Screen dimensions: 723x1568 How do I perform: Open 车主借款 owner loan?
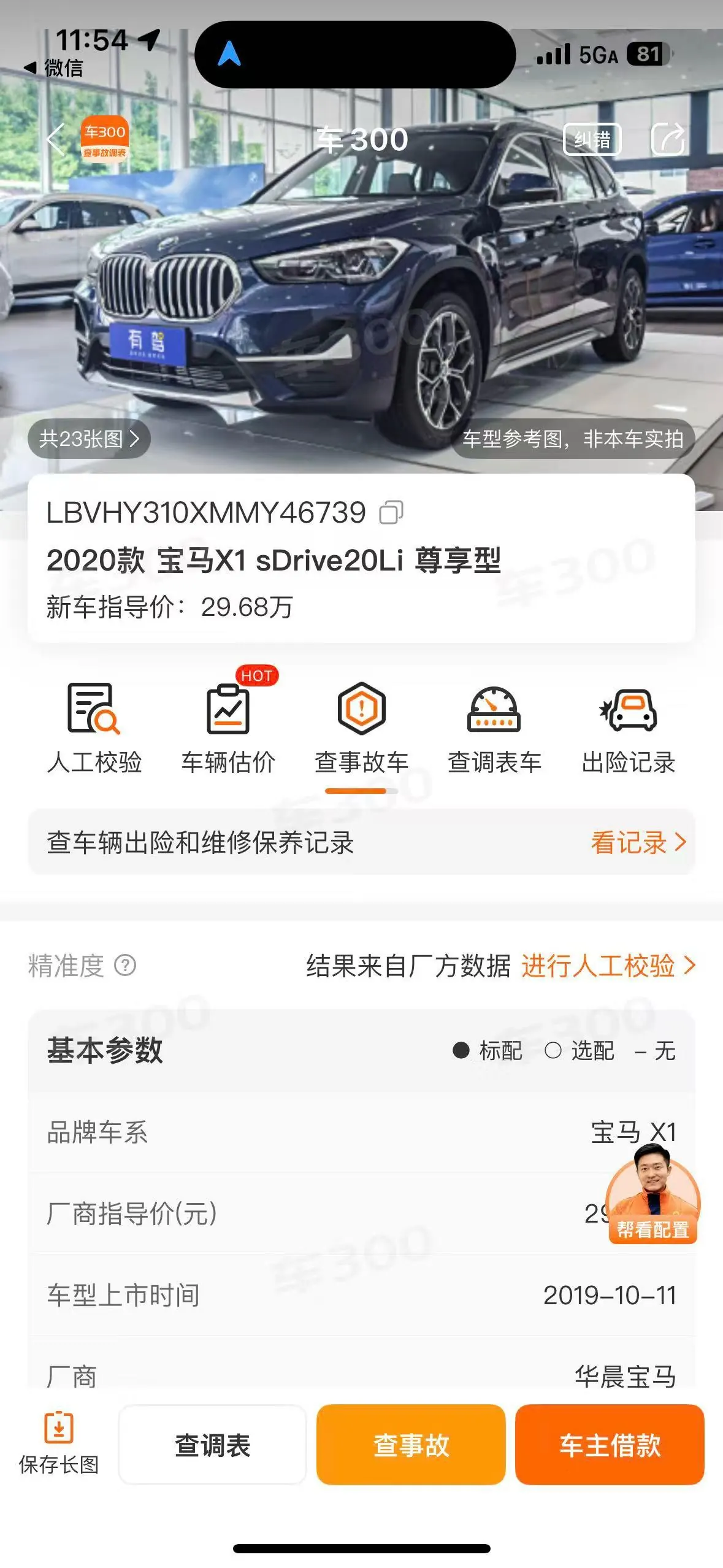[x=610, y=1445]
